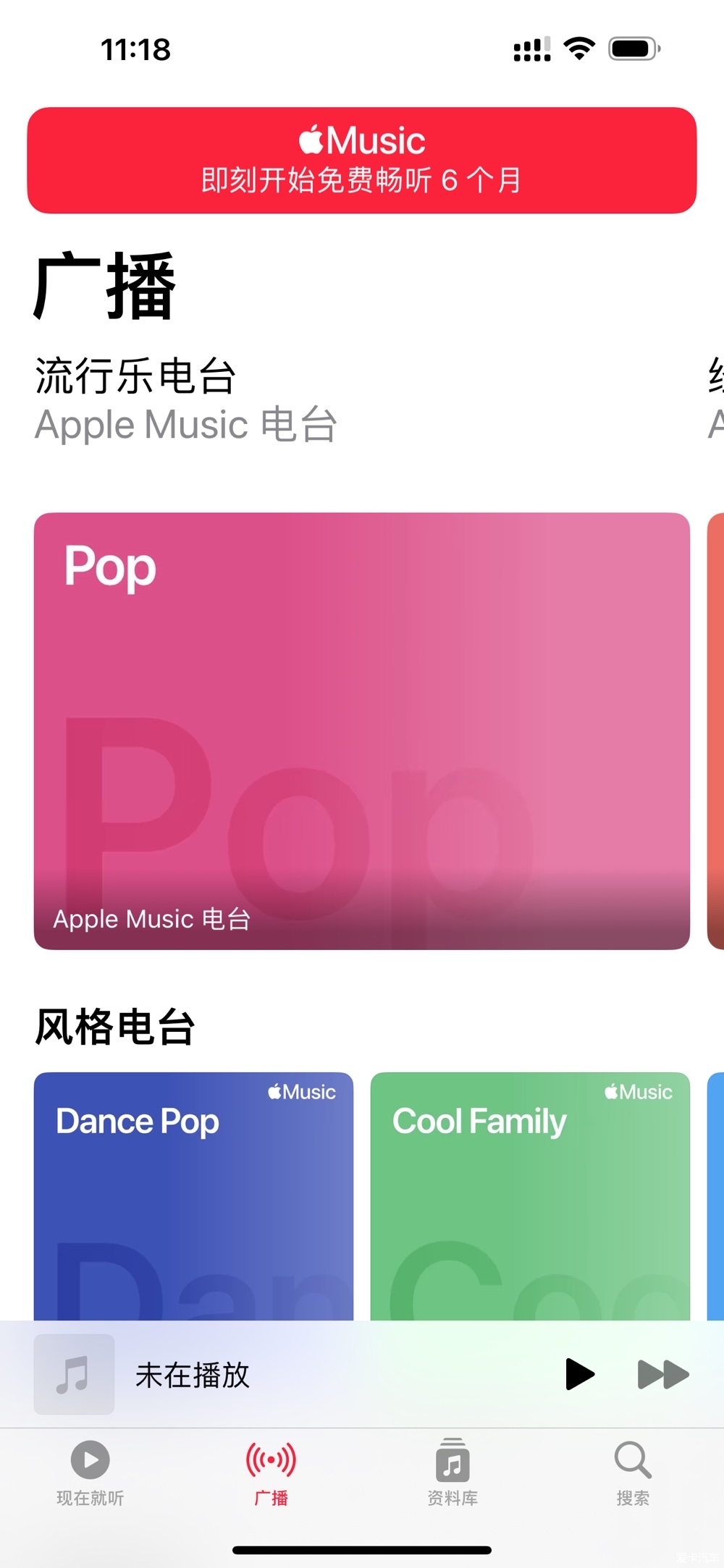Play from the mini player
Viewport: 724px width, 1568px height.
[x=579, y=1374]
